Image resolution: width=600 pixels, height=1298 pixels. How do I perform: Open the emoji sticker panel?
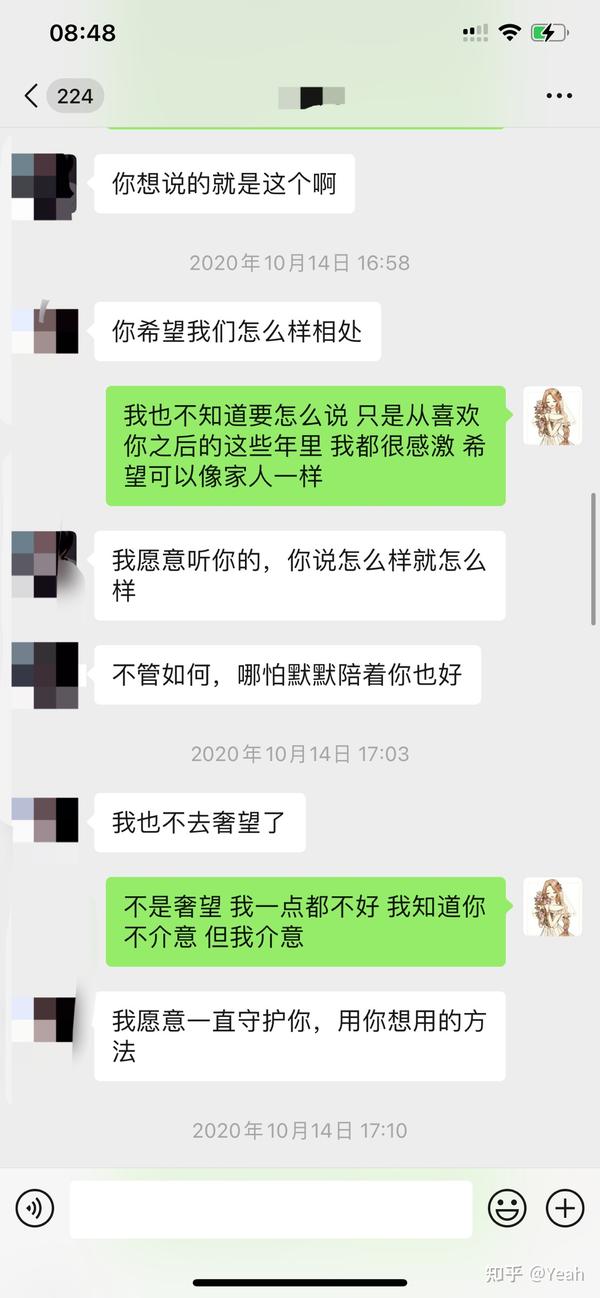point(507,1209)
